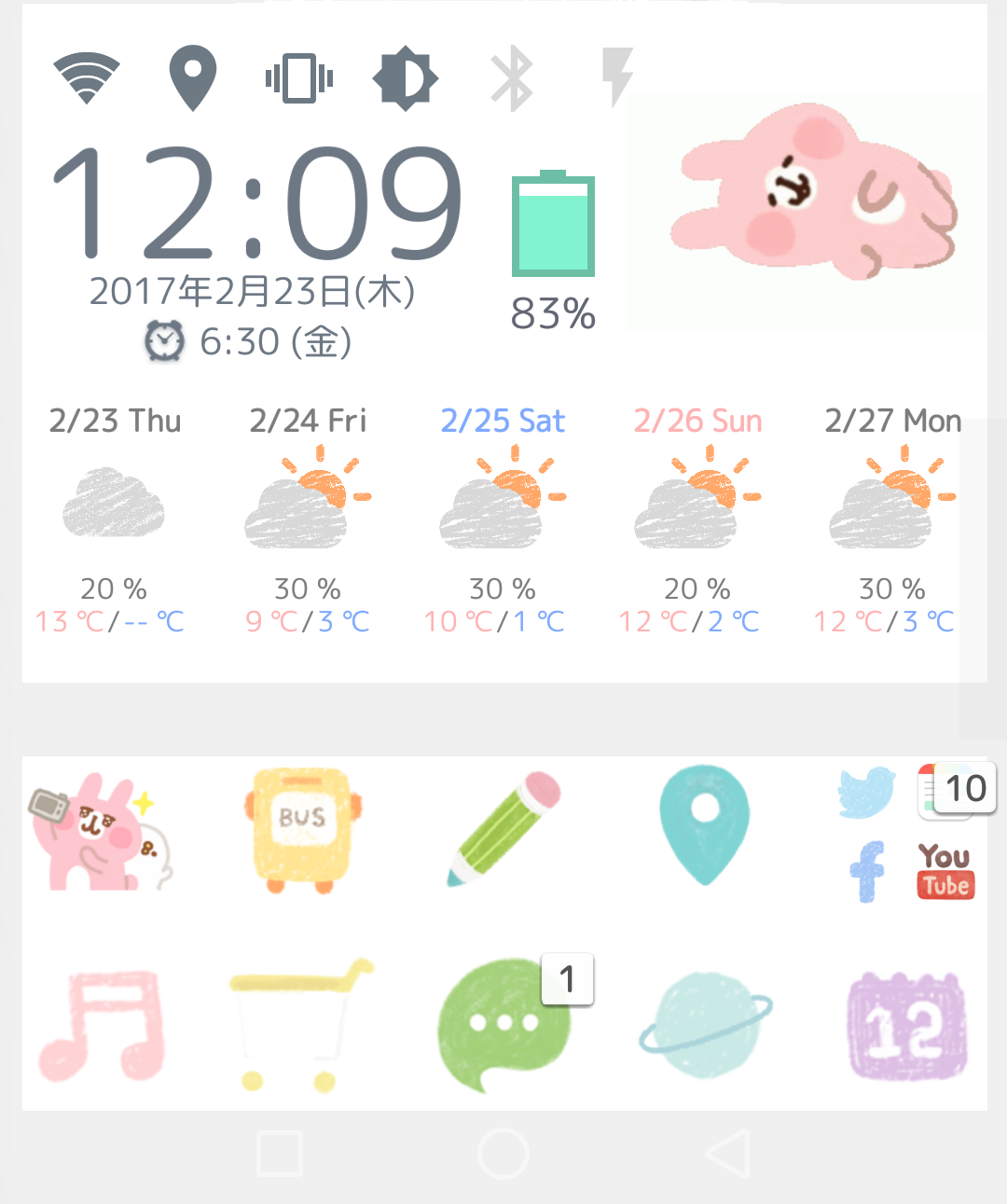Change the screen brightness toggle
1007x1204 pixels.
(406, 78)
